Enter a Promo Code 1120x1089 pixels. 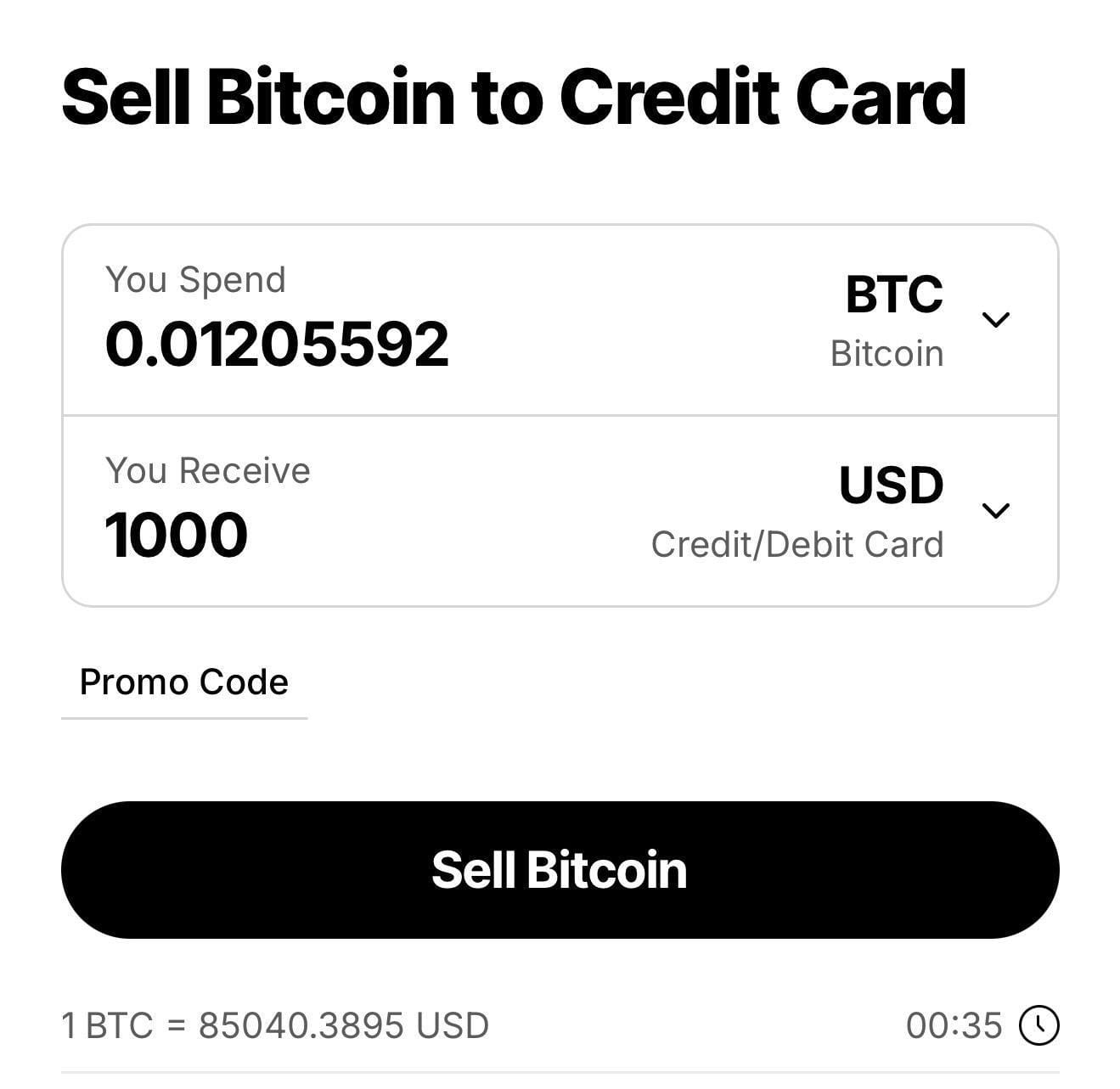click(x=183, y=683)
